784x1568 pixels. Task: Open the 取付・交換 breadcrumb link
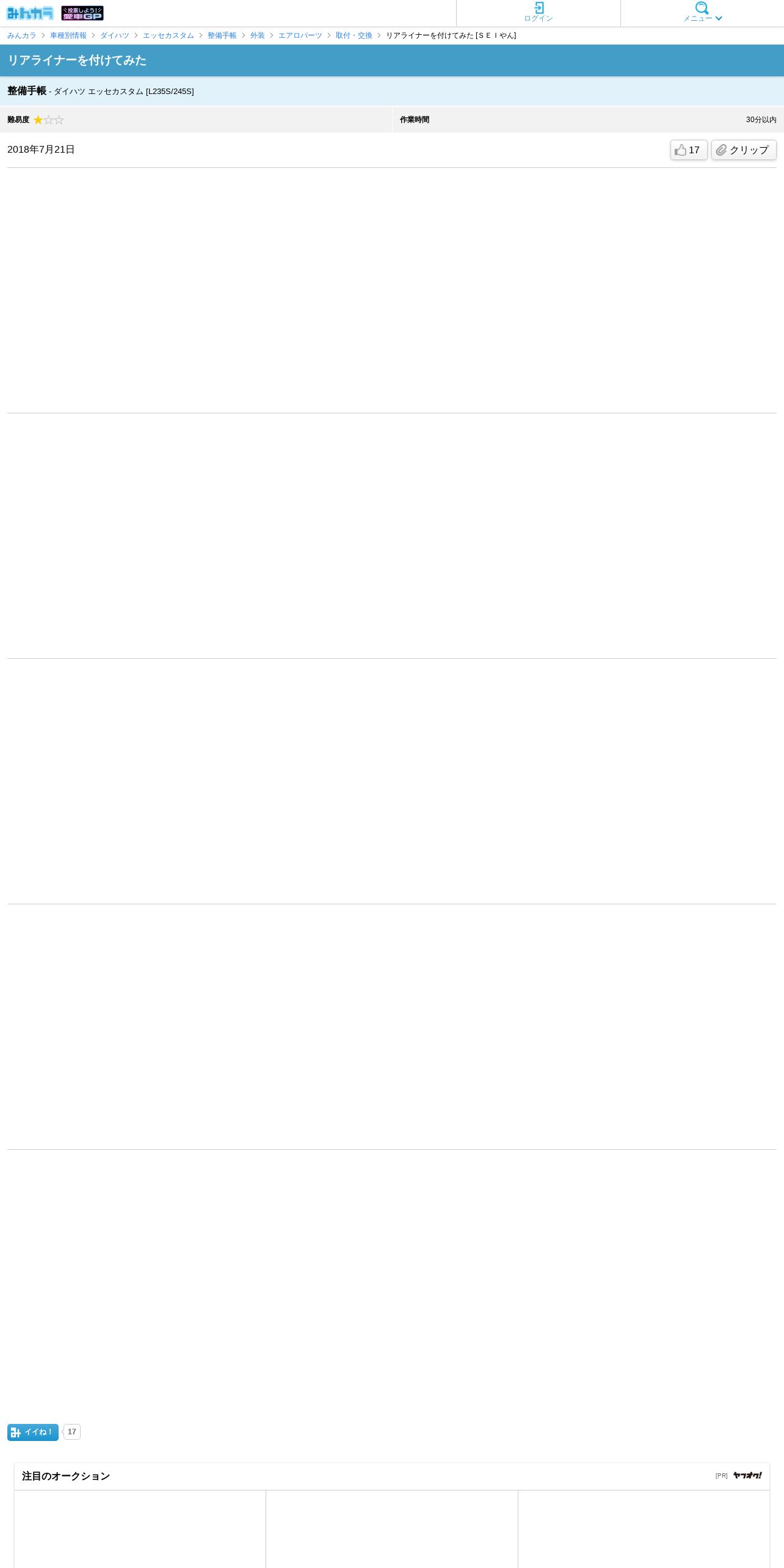pos(354,35)
